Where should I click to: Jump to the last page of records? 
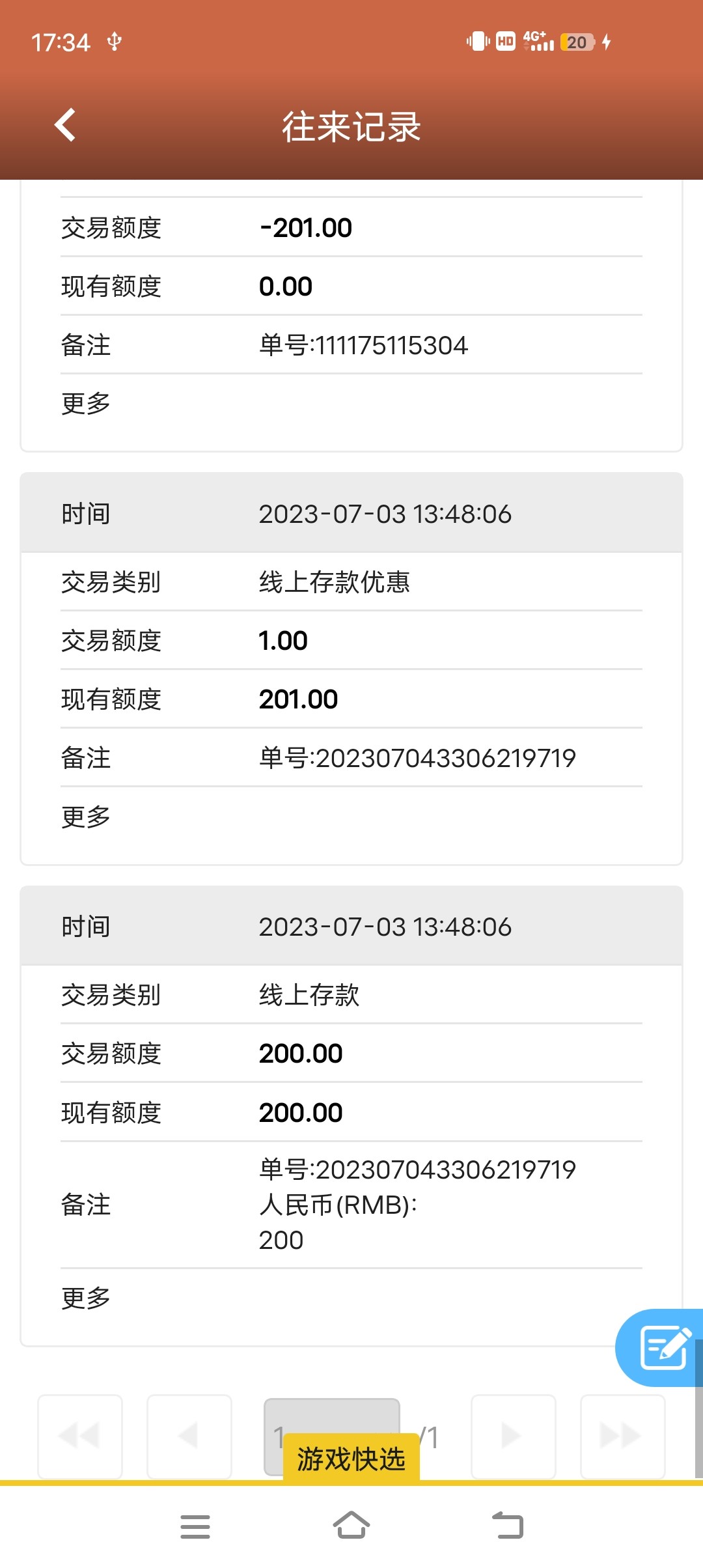click(622, 1436)
